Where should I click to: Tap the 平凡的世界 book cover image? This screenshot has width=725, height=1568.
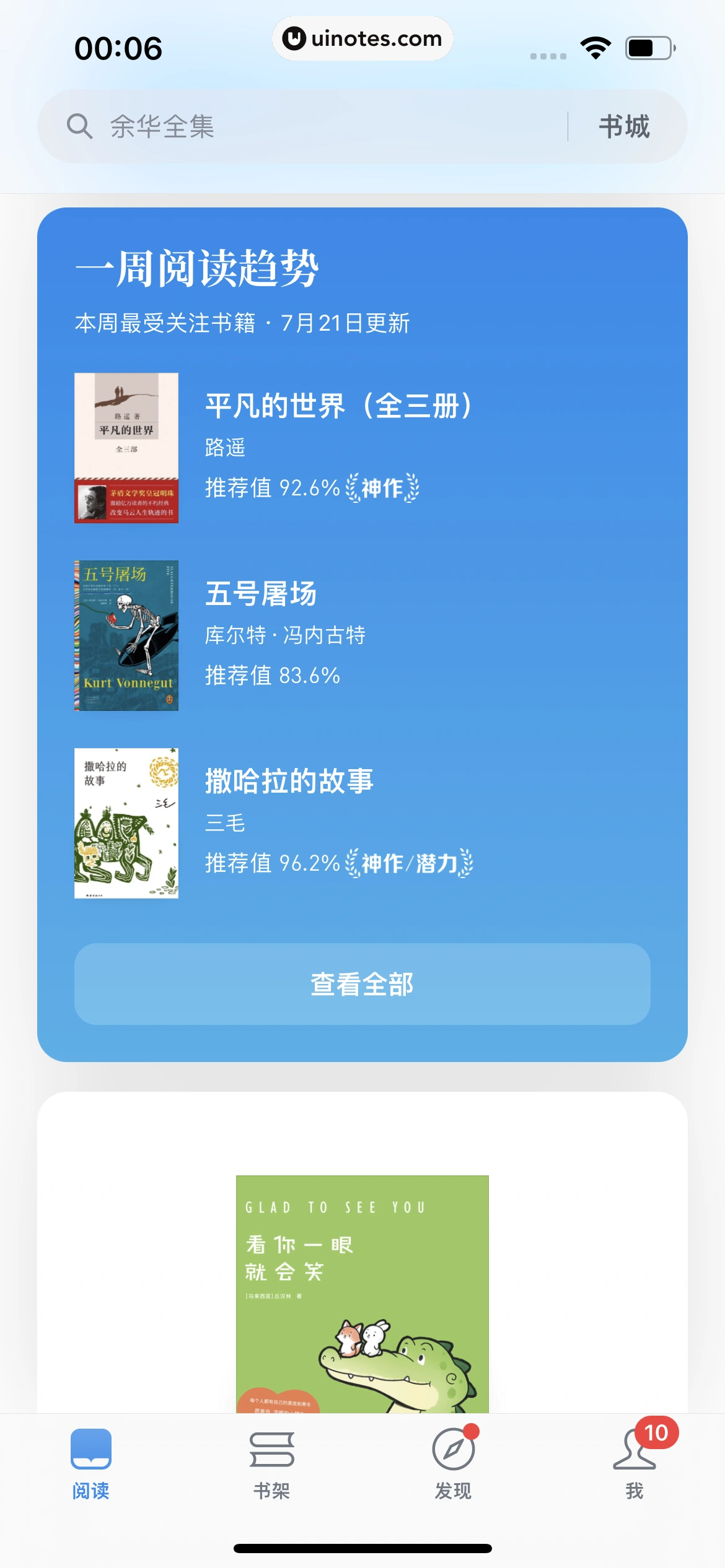126,449
